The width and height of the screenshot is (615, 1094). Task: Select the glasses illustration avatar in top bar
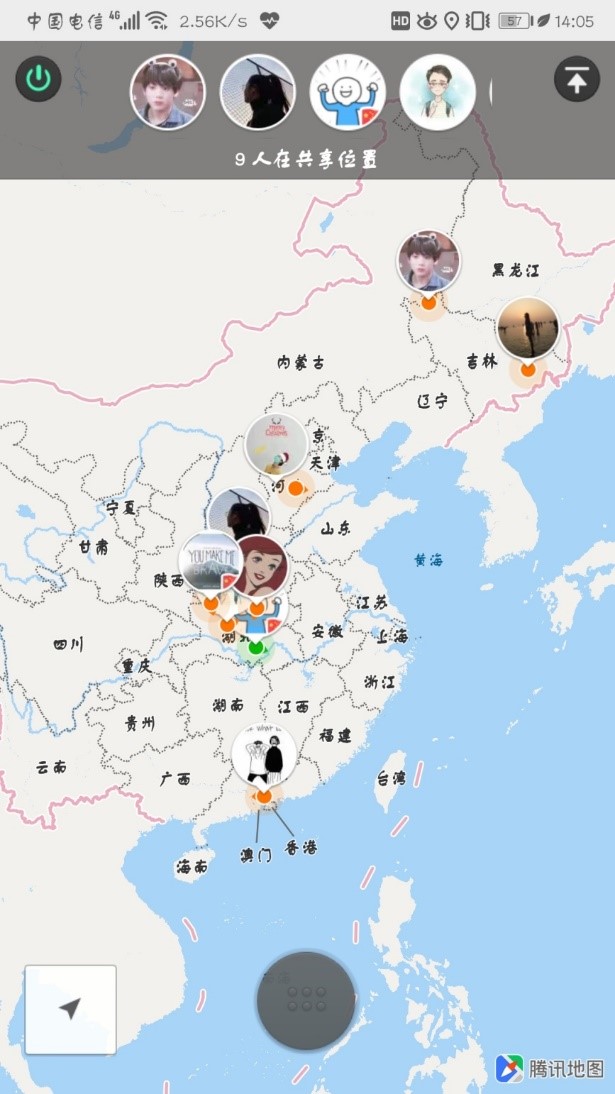tap(437, 92)
